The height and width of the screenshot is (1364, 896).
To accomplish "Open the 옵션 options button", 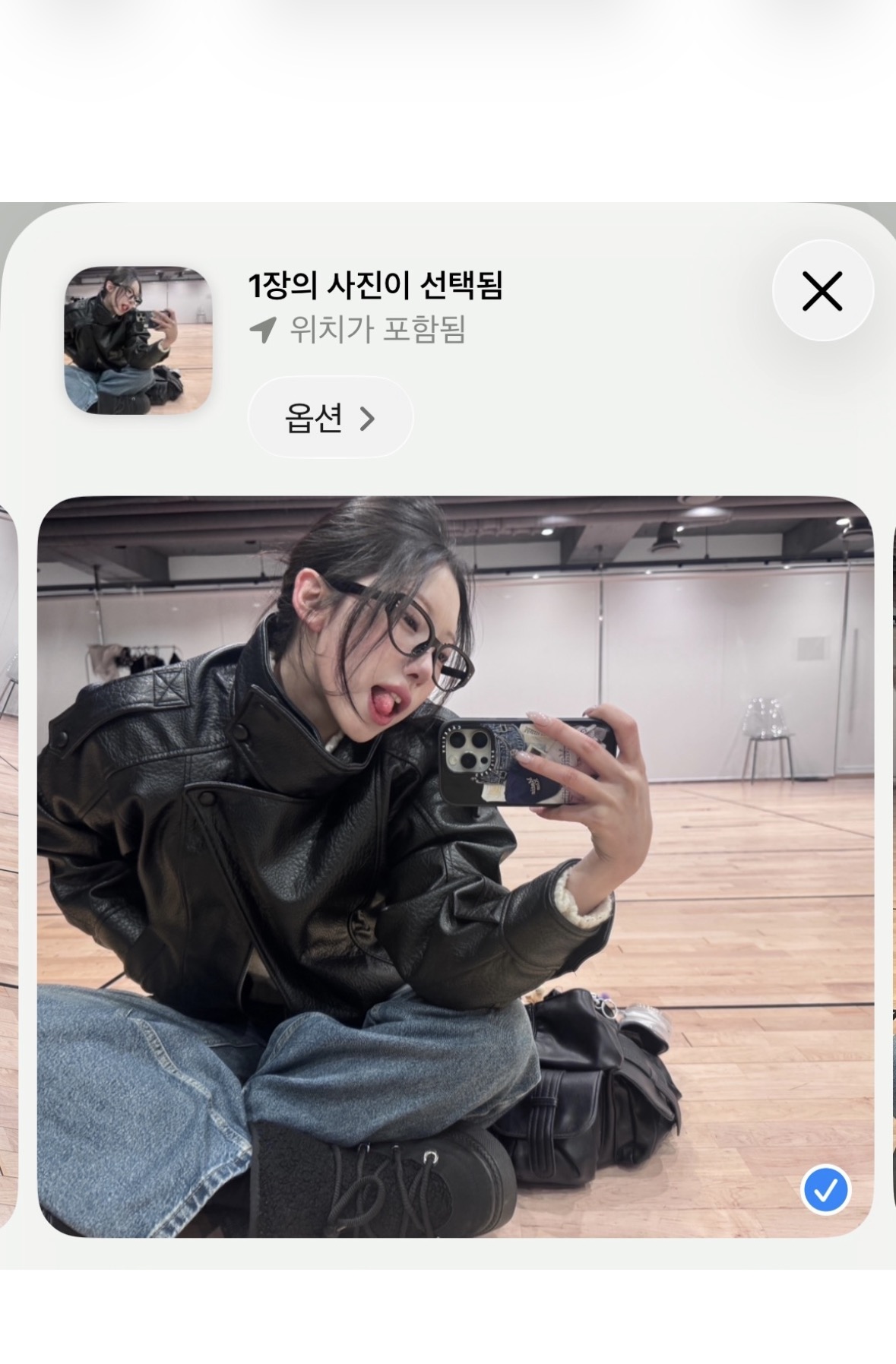I will 331,418.
